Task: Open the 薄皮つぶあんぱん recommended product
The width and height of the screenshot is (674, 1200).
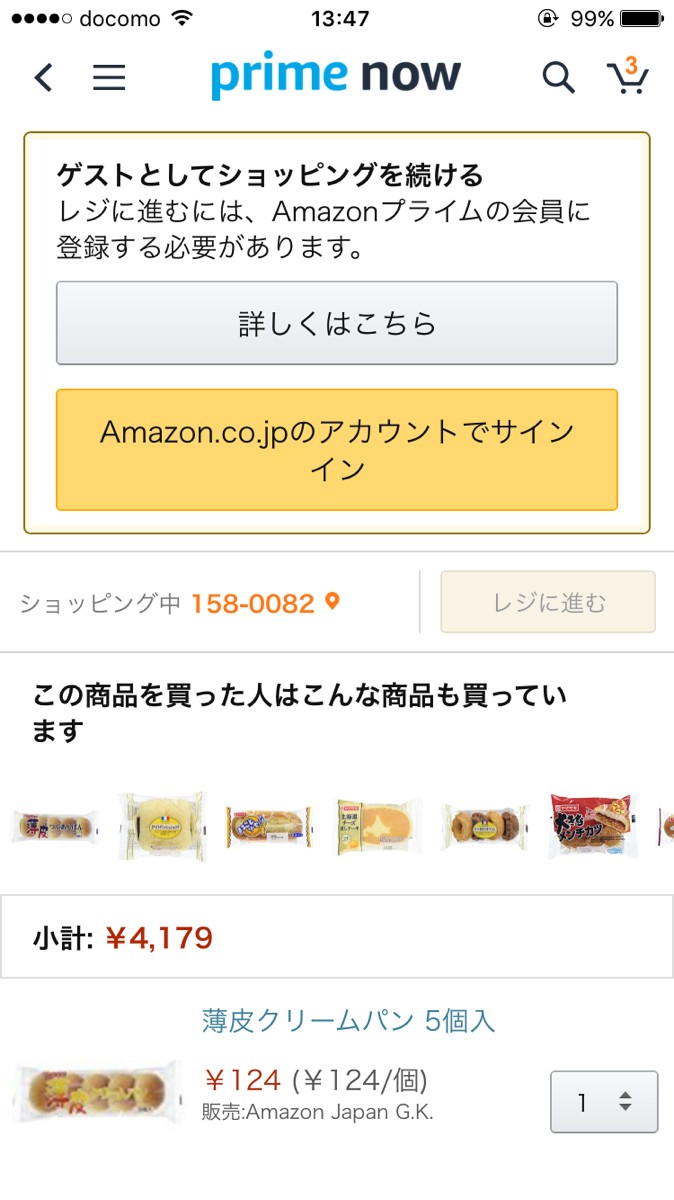Action: [x=56, y=827]
